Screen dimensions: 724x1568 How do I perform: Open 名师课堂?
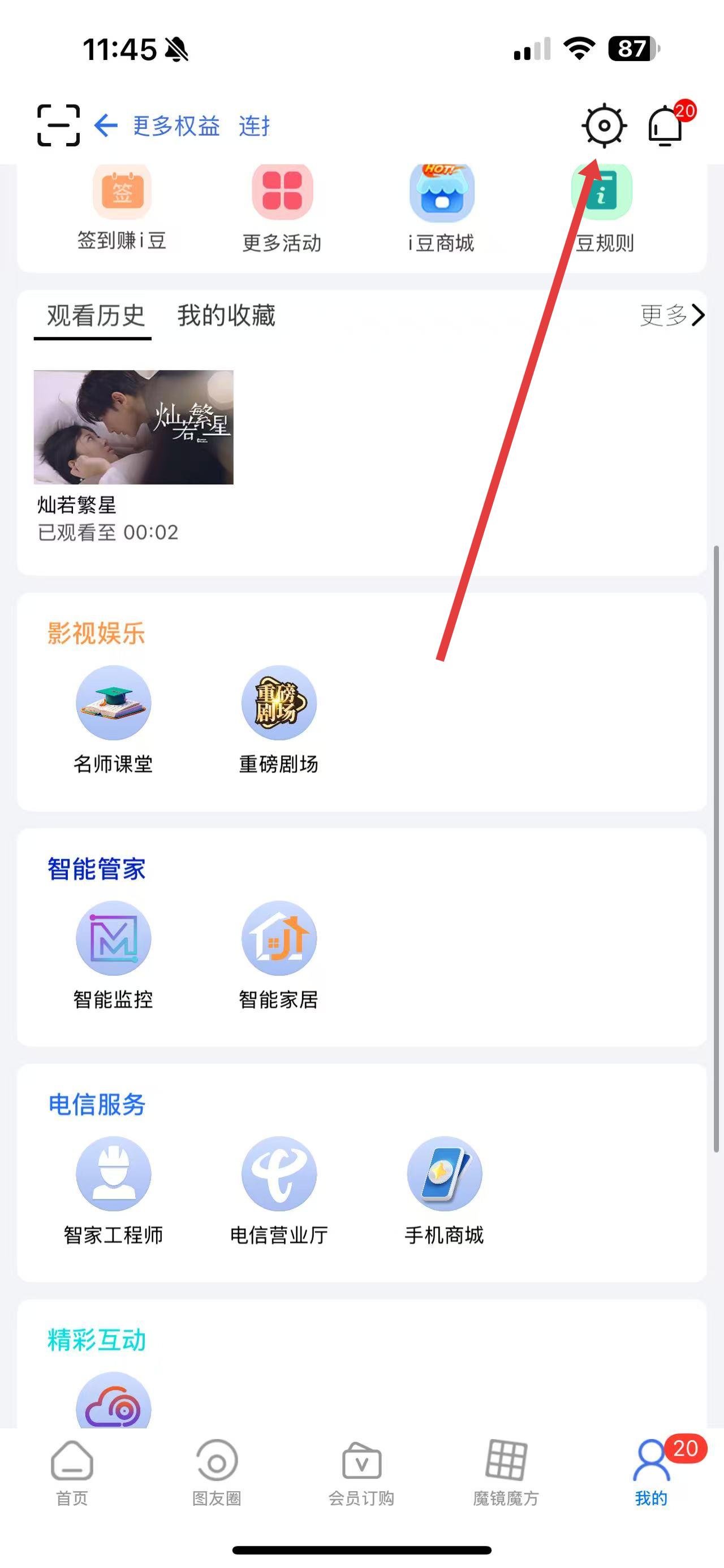click(x=113, y=720)
